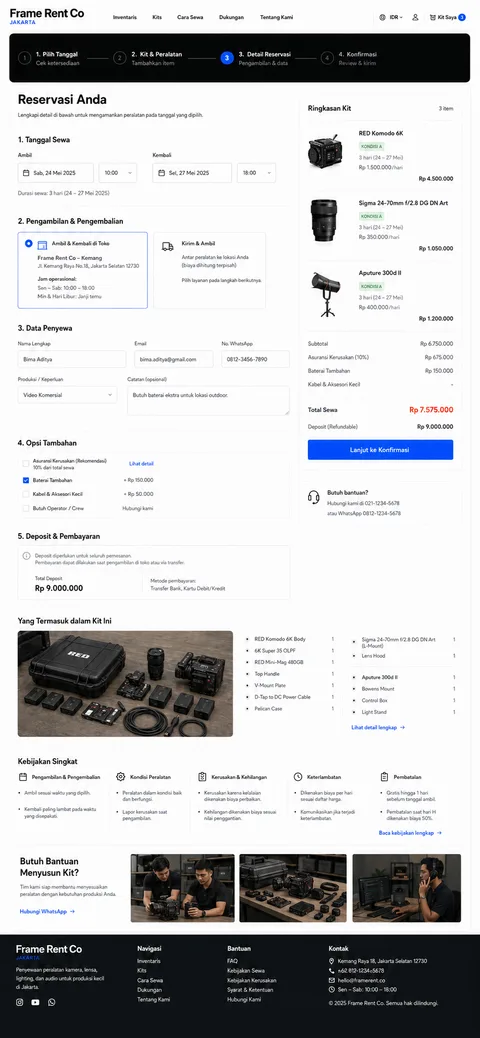This screenshot has width=480, height=1038.
Task: Uncheck the Baterai Tambahan add-on
Action: [x=26, y=480]
